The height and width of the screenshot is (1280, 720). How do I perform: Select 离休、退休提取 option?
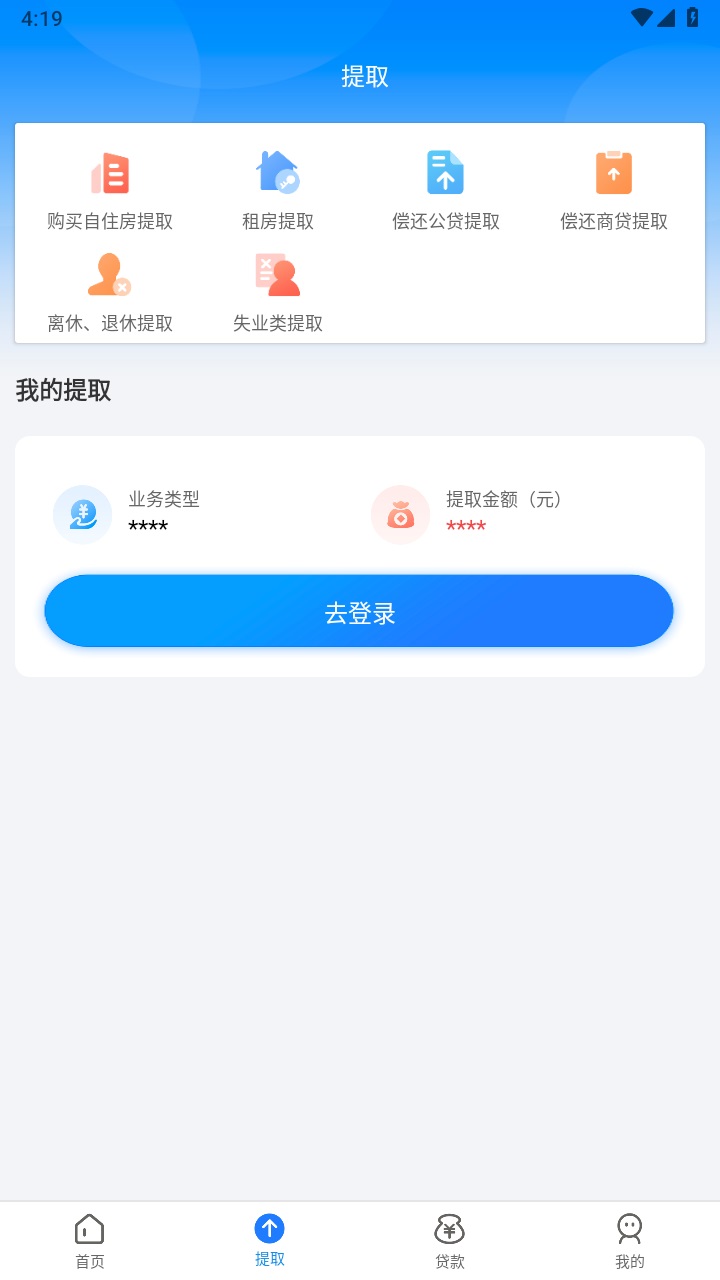tap(110, 292)
